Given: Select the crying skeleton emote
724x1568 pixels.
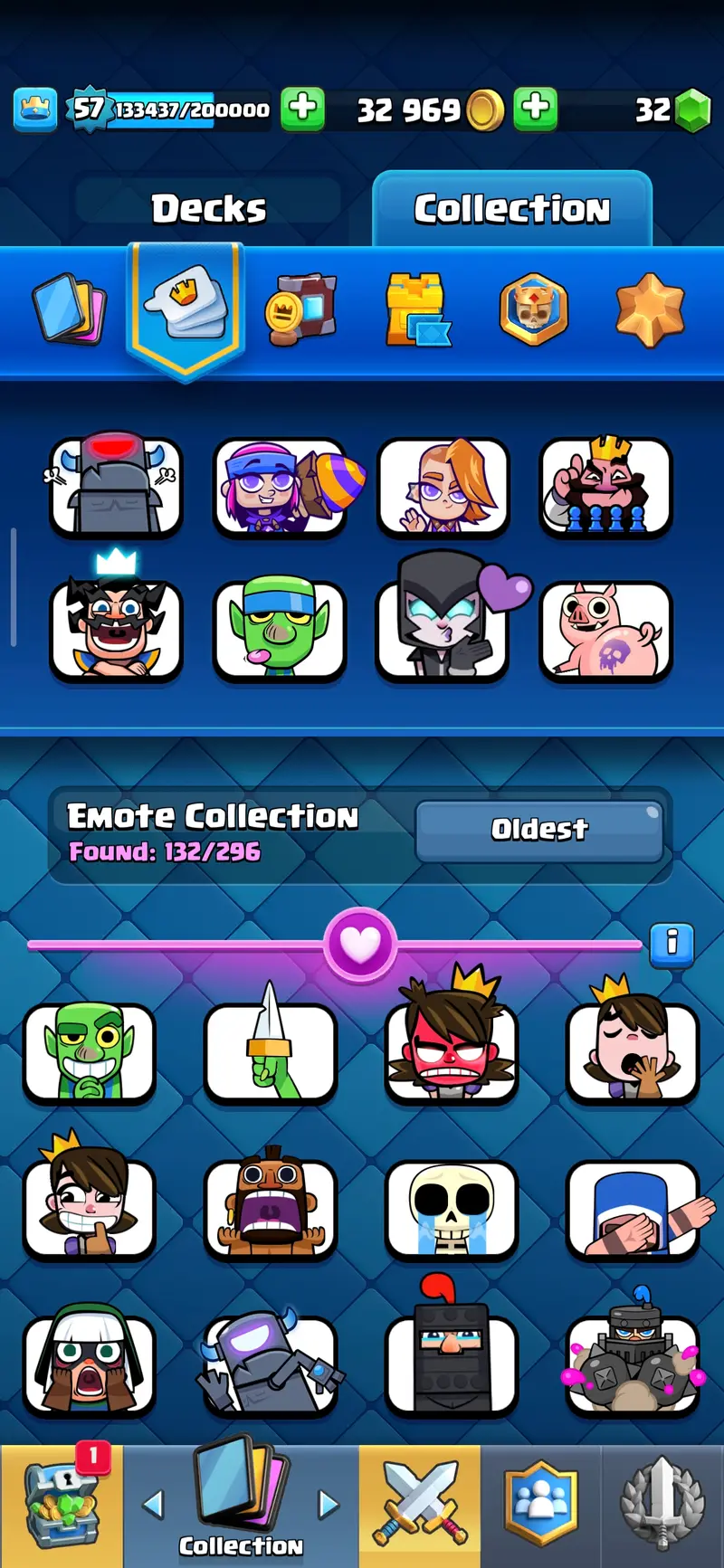Looking at the screenshot, I should click(451, 1208).
